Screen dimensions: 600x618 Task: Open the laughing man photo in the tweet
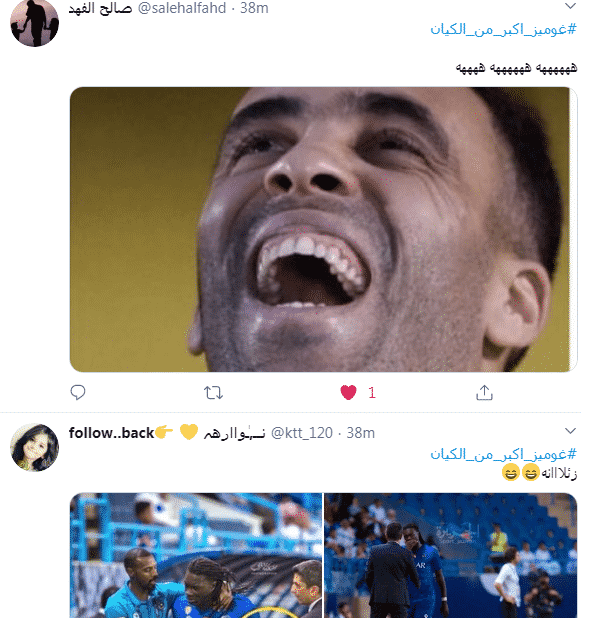coord(322,229)
